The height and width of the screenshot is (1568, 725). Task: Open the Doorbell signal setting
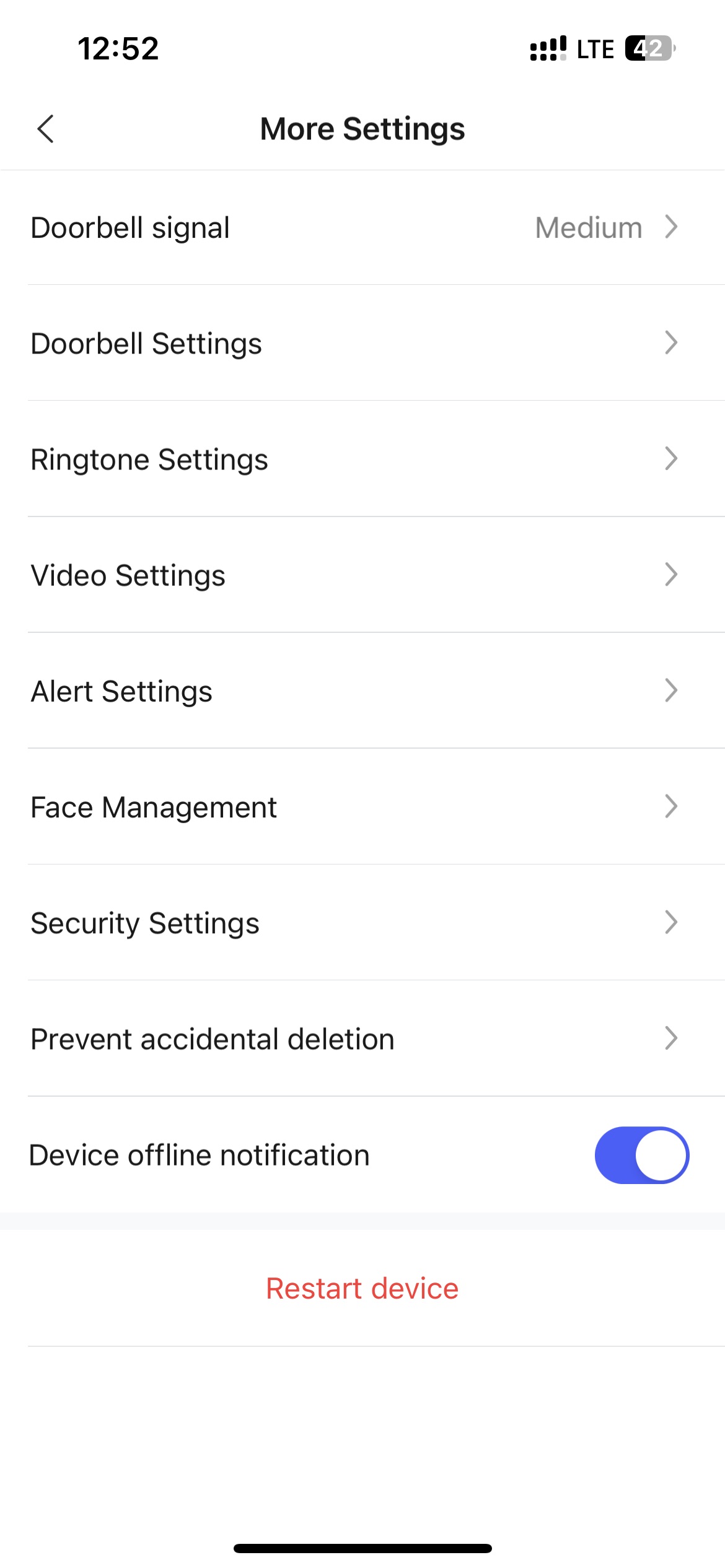(362, 227)
